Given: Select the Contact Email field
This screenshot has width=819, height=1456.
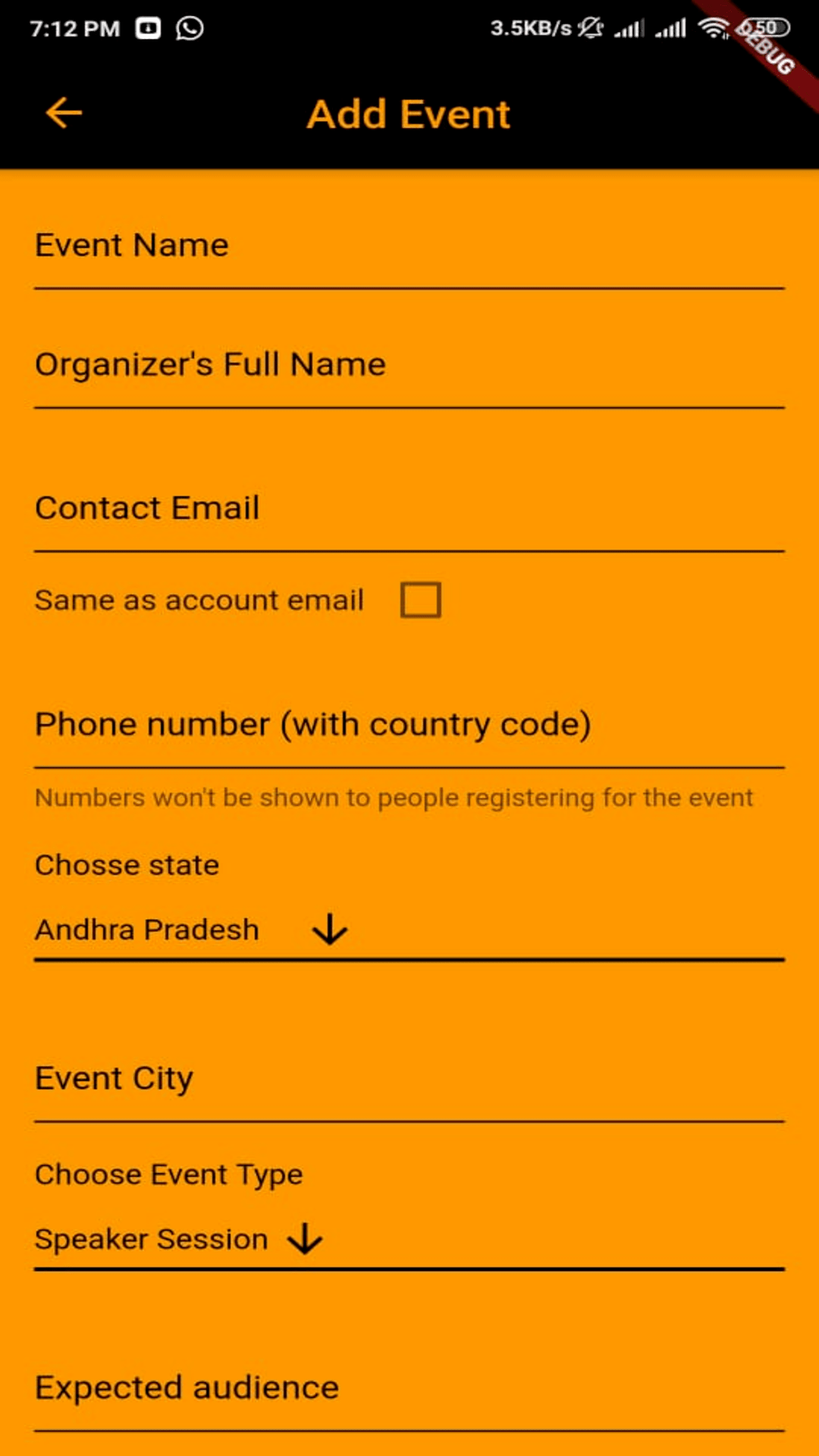Looking at the screenshot, I should [x=409, y=510].
